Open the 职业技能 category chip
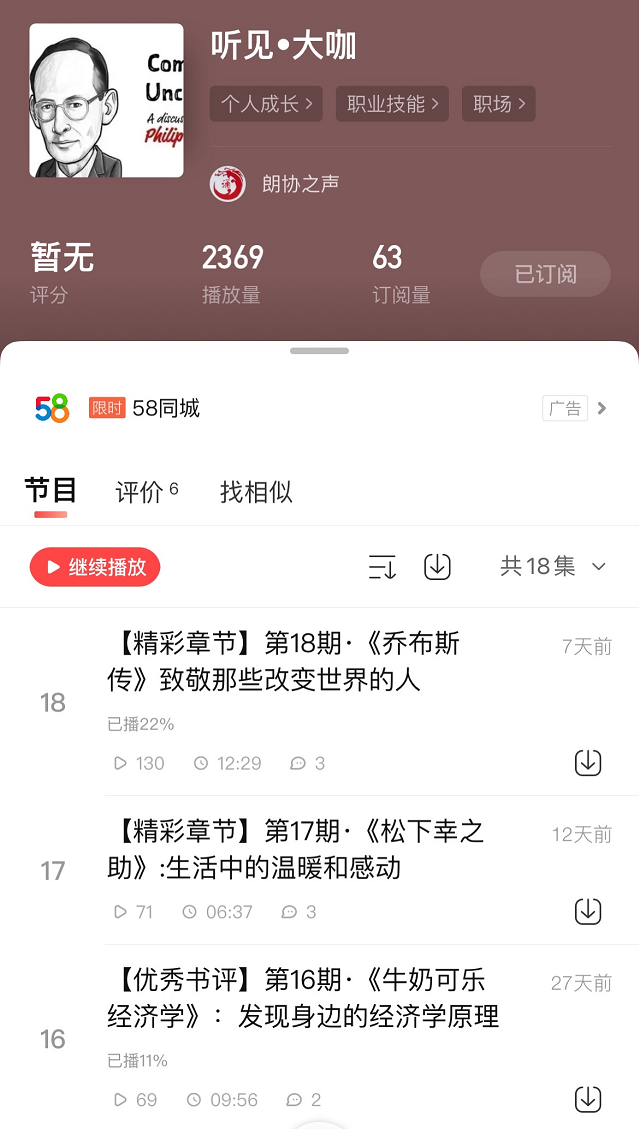Image resolution: width=640 pixels, height=1129 pixels. click(392, 104)
